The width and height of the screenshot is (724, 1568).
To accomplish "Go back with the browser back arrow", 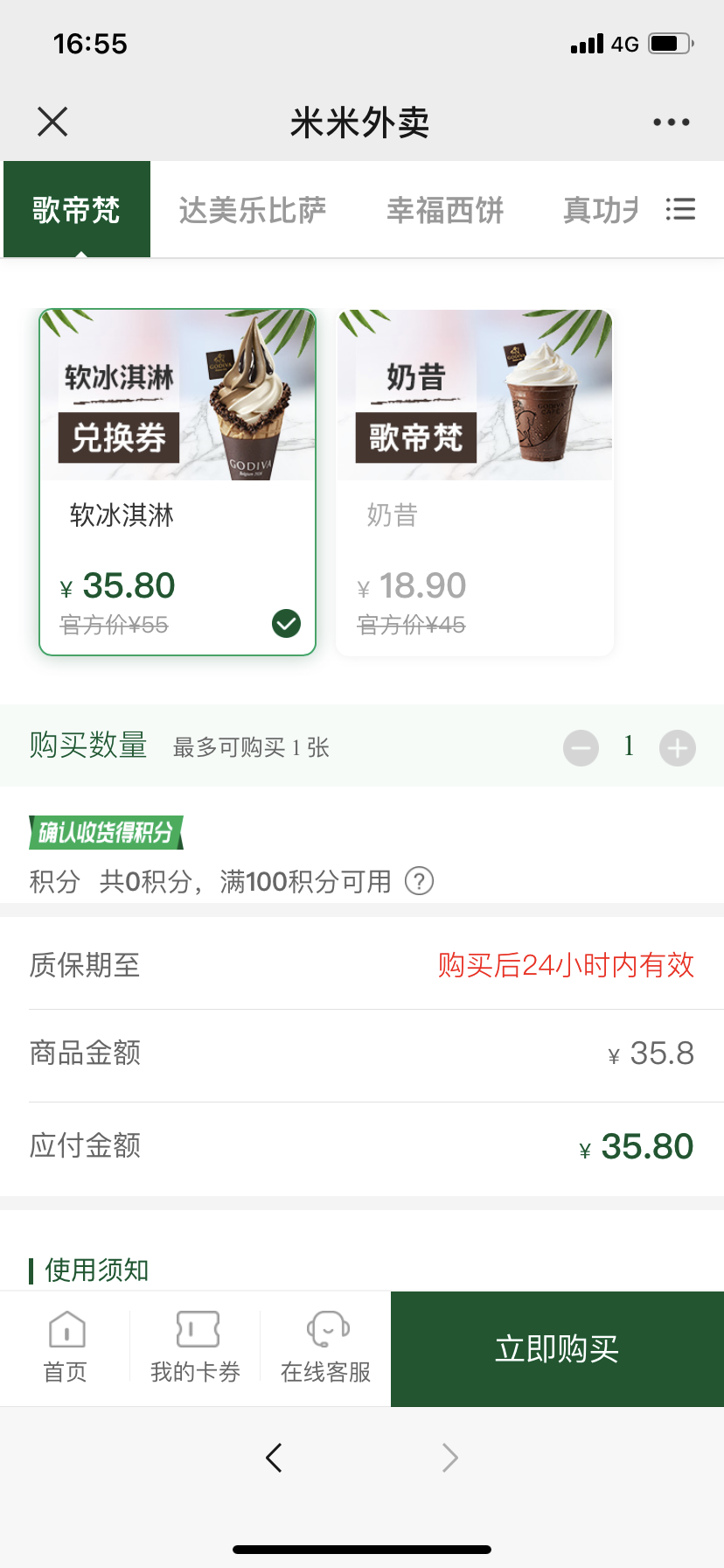I will point(274,1458).
